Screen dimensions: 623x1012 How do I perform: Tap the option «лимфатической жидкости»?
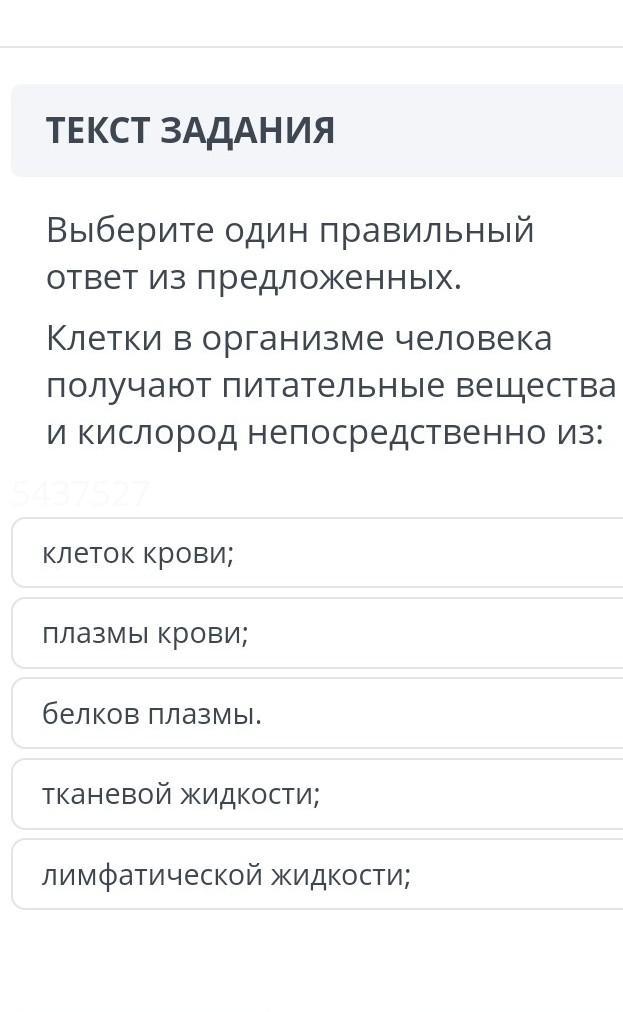pos(317,875)
